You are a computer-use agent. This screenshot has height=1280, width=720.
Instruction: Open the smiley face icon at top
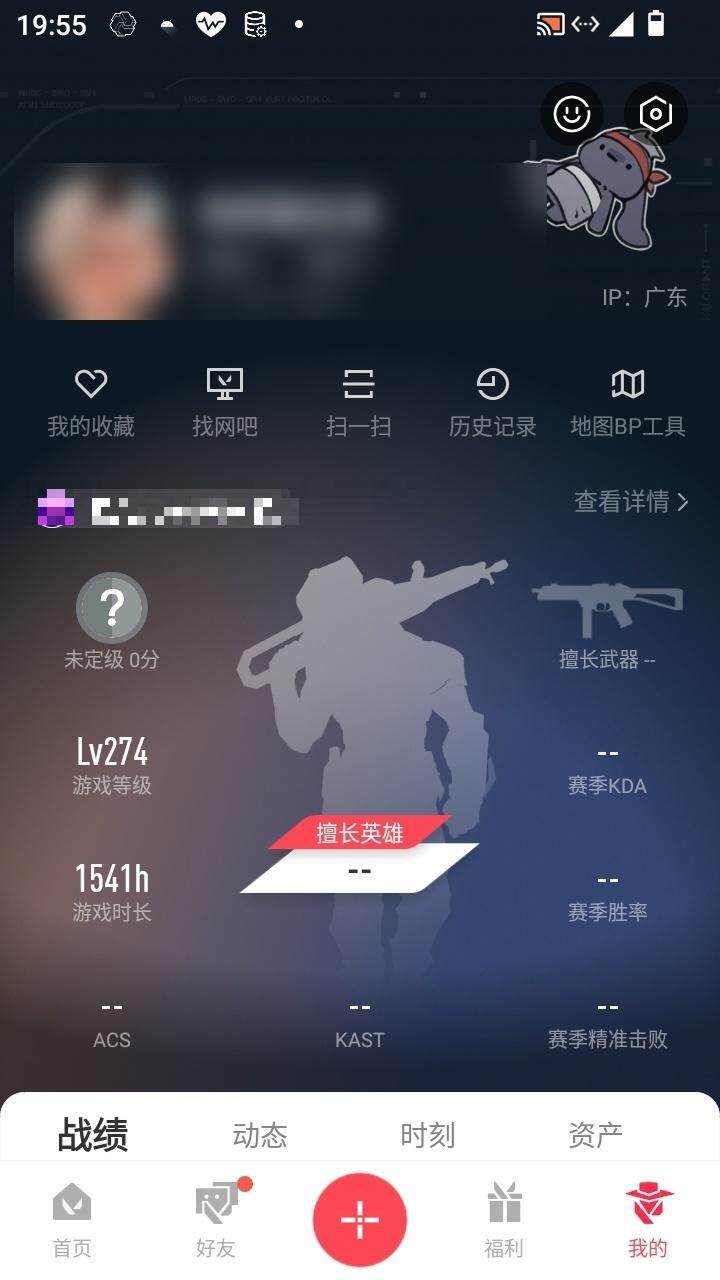(572, 114)
